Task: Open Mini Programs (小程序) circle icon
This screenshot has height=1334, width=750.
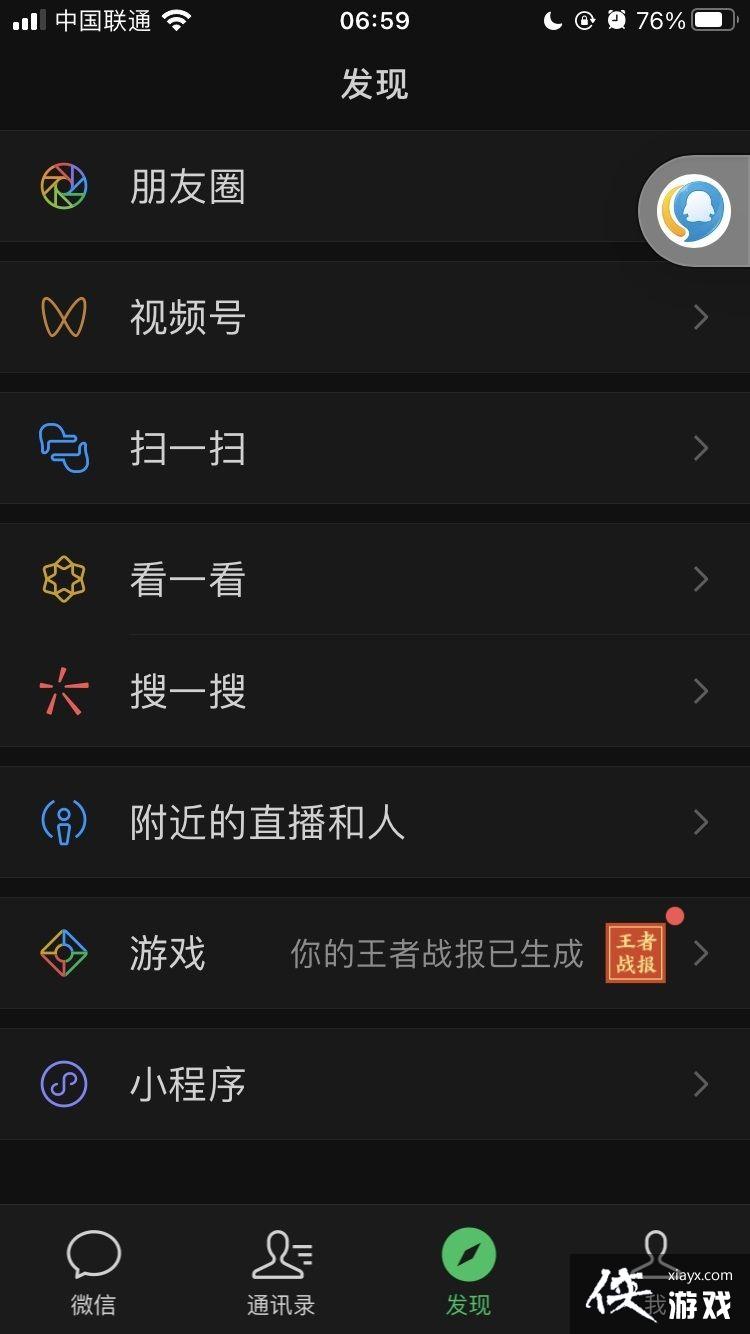Action: (x=63, y=1084)
